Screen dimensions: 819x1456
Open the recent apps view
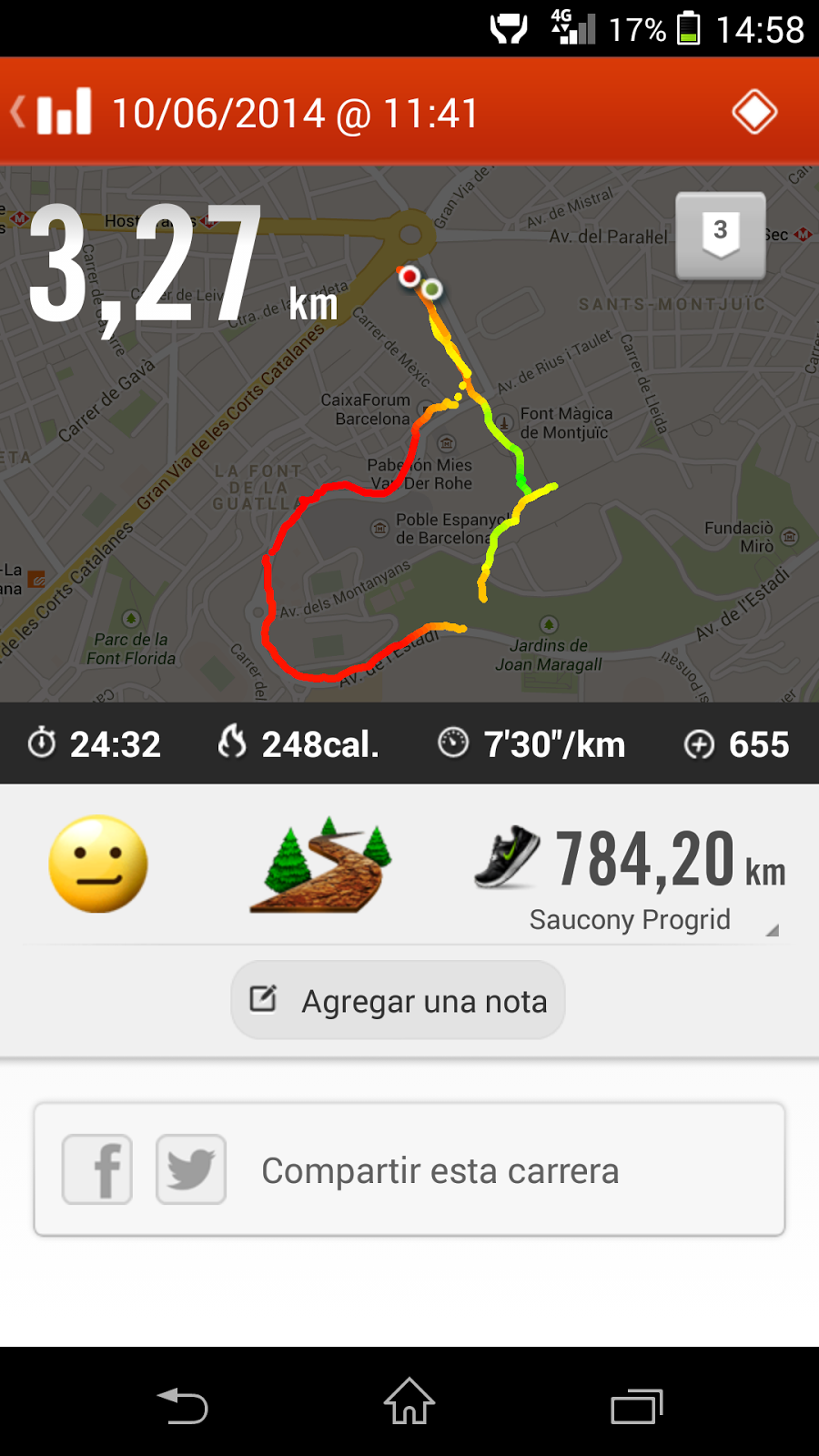pos(636,1406)
